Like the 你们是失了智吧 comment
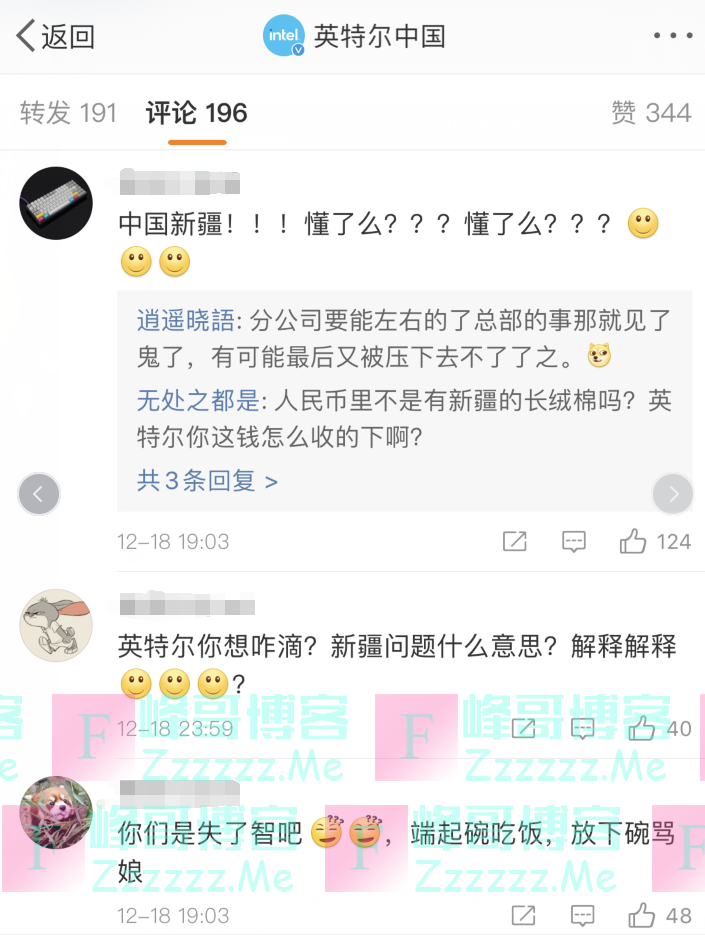This screenshot has width=705, height=935. click(642, 914)
